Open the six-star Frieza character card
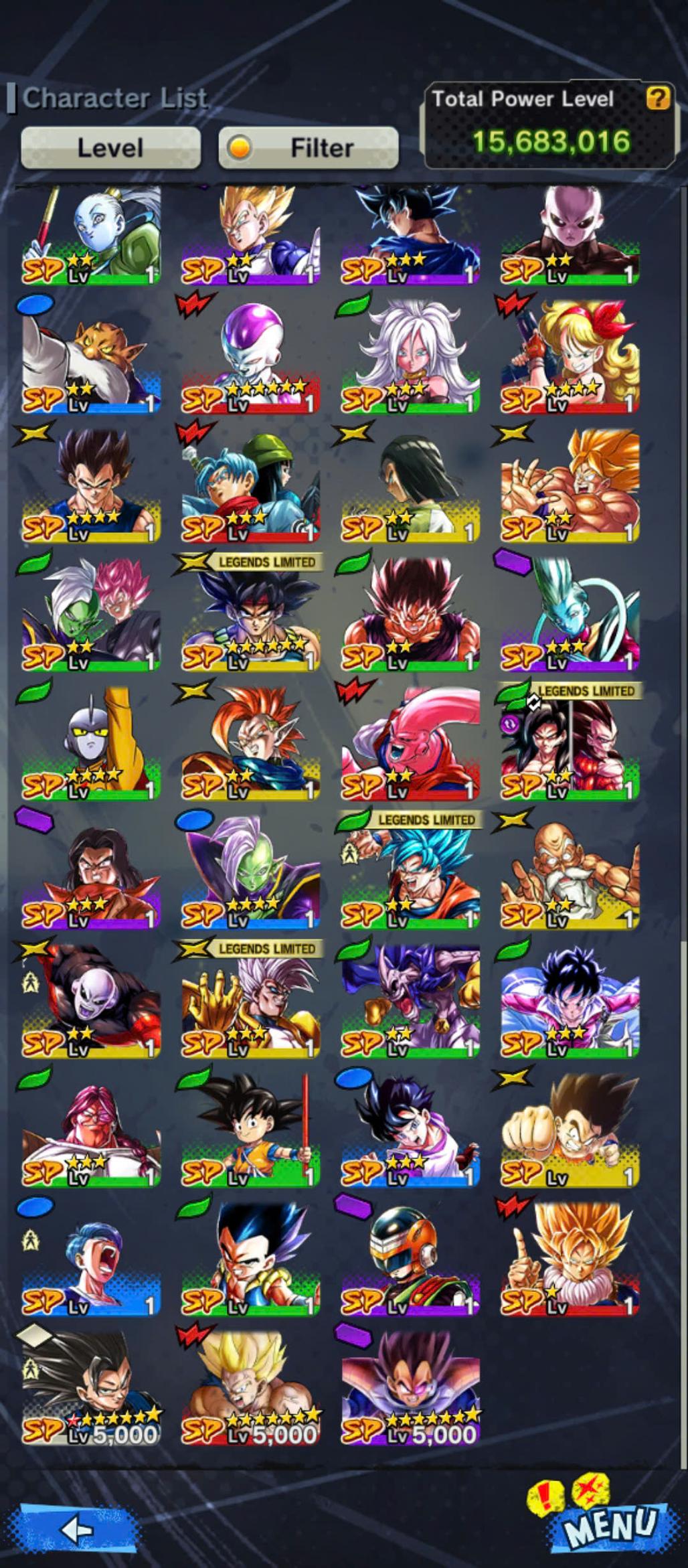 (x=251, y=360)
